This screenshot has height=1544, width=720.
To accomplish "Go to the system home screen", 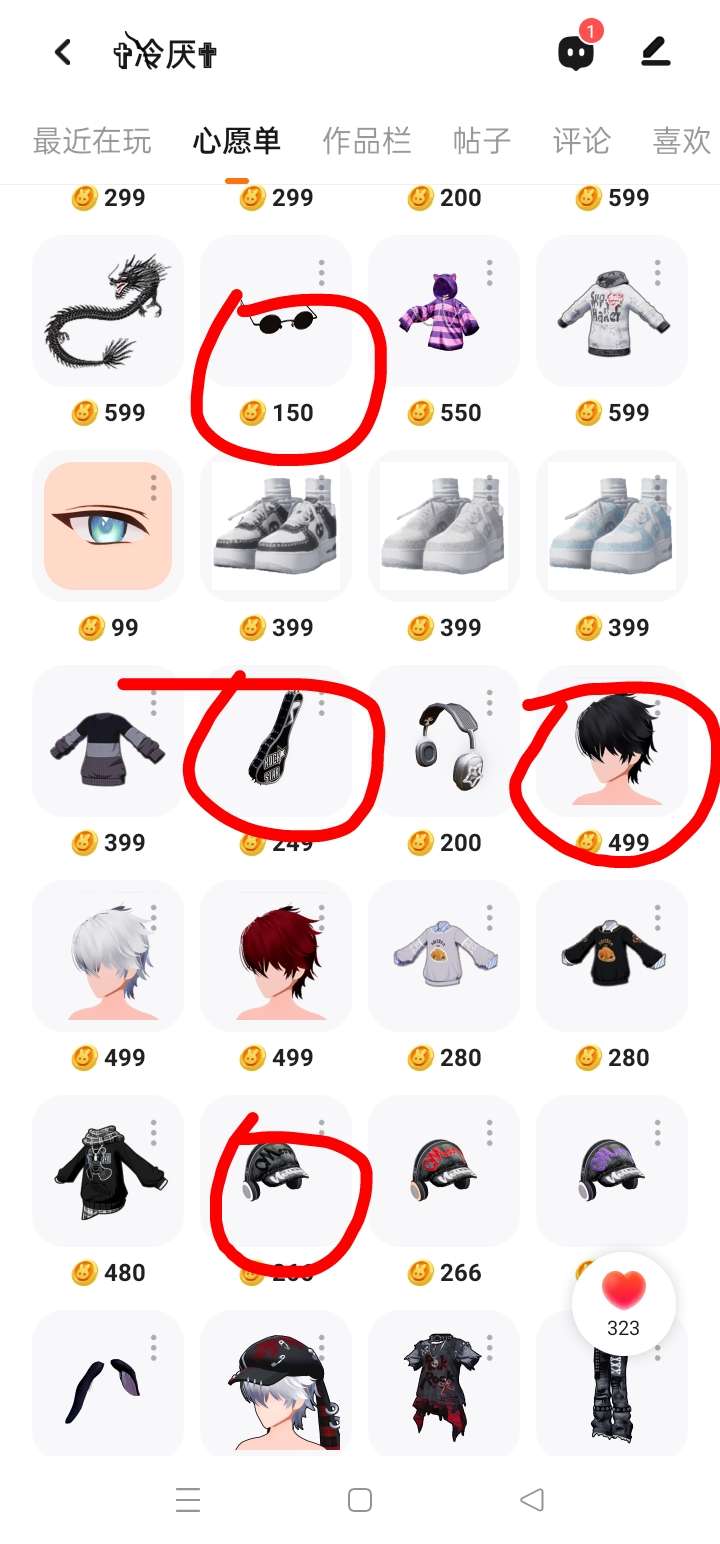I will (x=360, y=1500).
